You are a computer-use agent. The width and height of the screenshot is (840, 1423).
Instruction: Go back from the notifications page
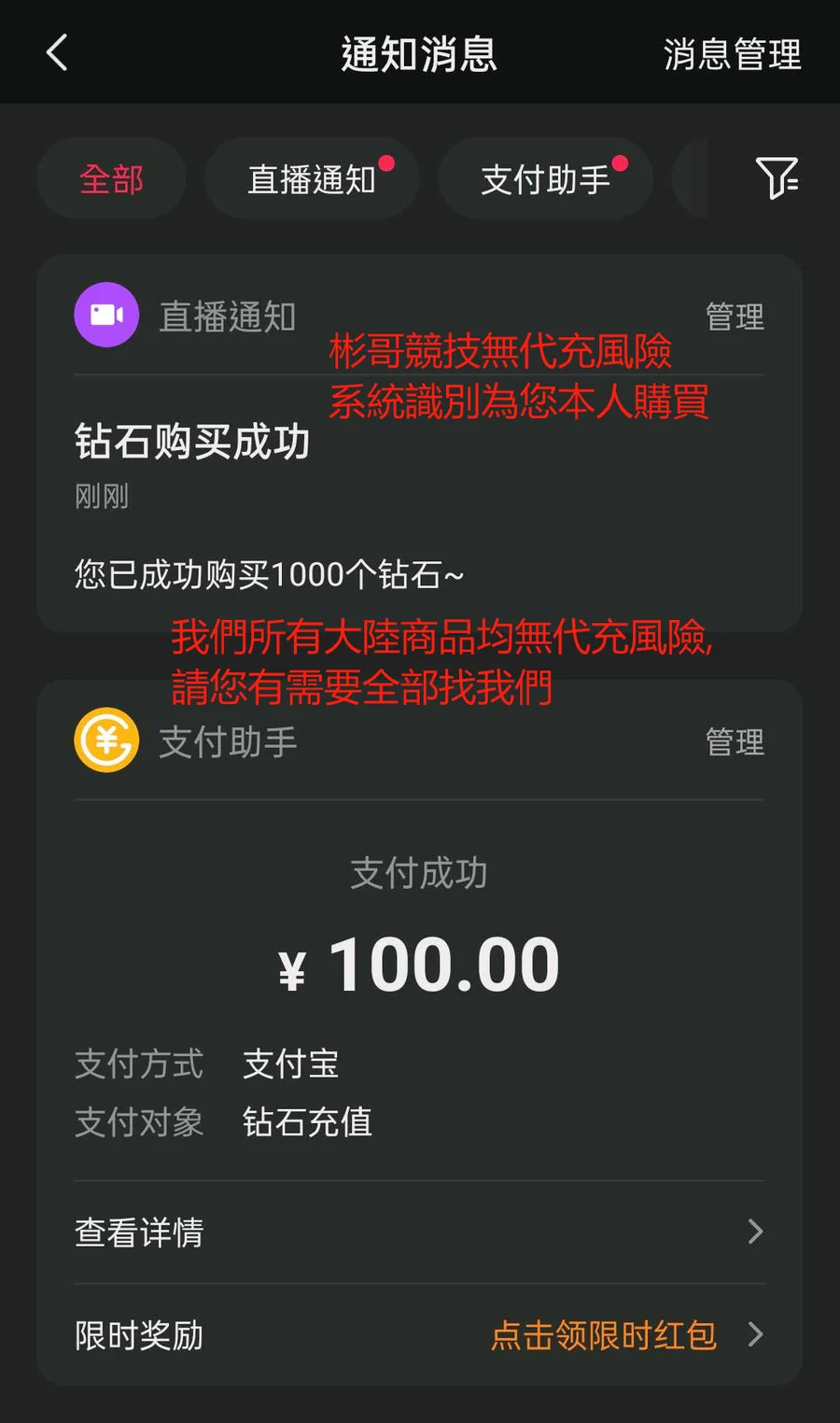(x=57, y=53)
